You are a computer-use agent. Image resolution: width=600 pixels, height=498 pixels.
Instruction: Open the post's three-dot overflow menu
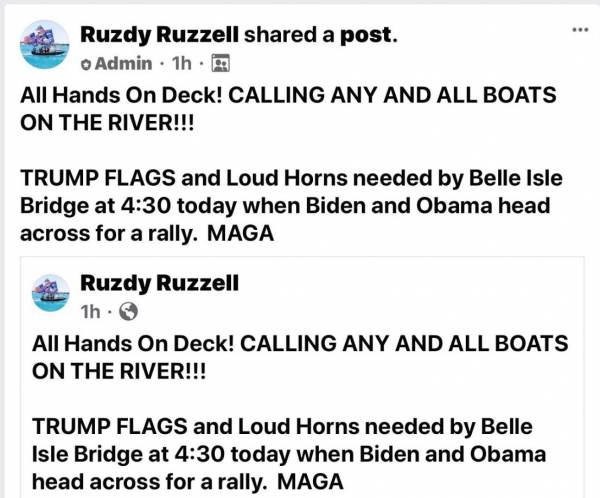[x=579, y=29]
